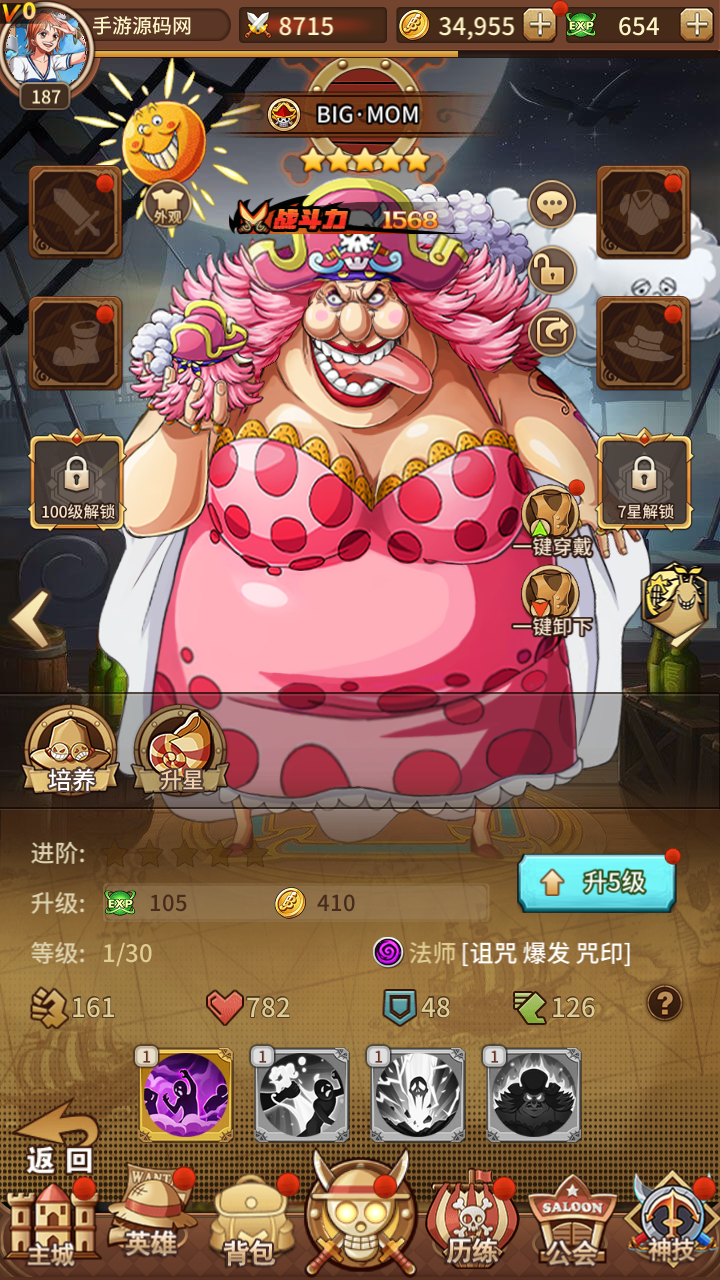Toggle the hero lock icon
This screenshot has height=1280, width=720.
pyautogui.click(x=551, y=270)
